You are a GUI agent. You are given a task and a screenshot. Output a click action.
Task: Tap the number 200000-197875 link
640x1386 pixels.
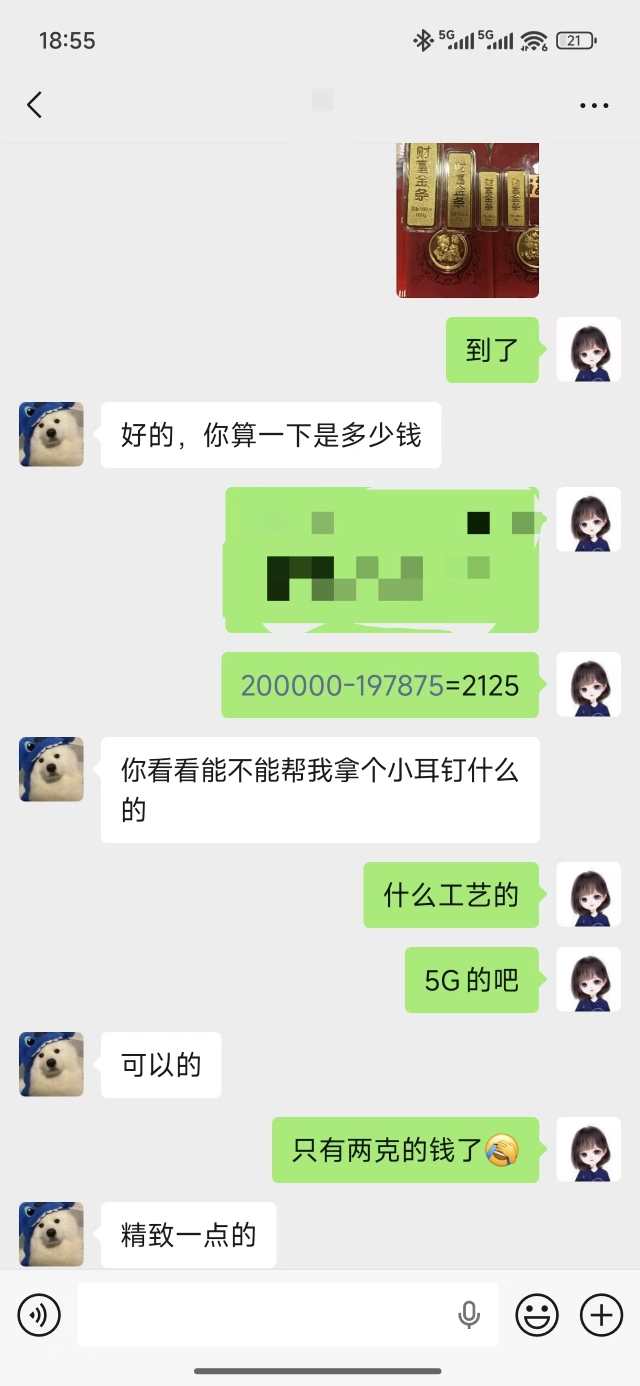click(x=342, y=685)
